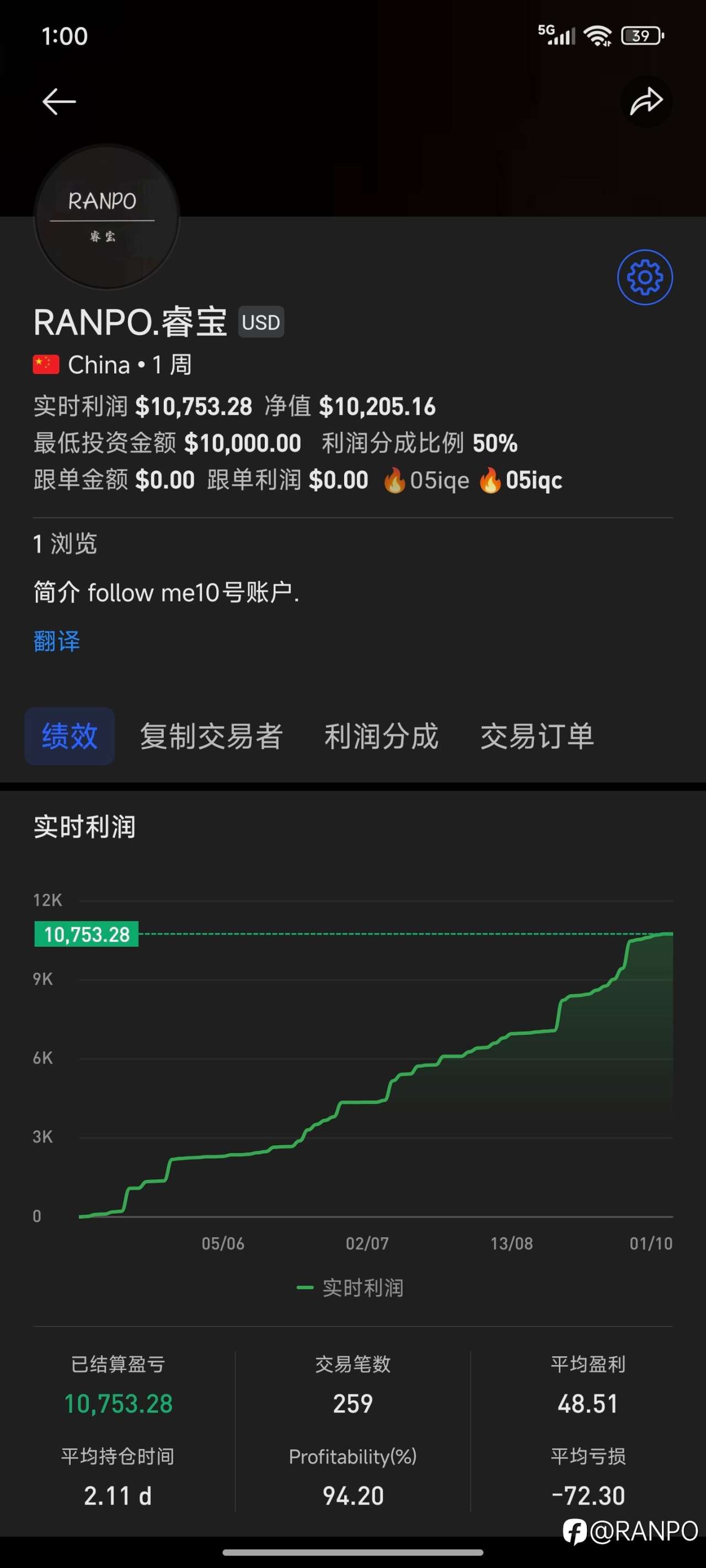The image size is (706, 1568).
Task: Toggle the 实时利润 legend below the chart
Action: click(352, 1288)
